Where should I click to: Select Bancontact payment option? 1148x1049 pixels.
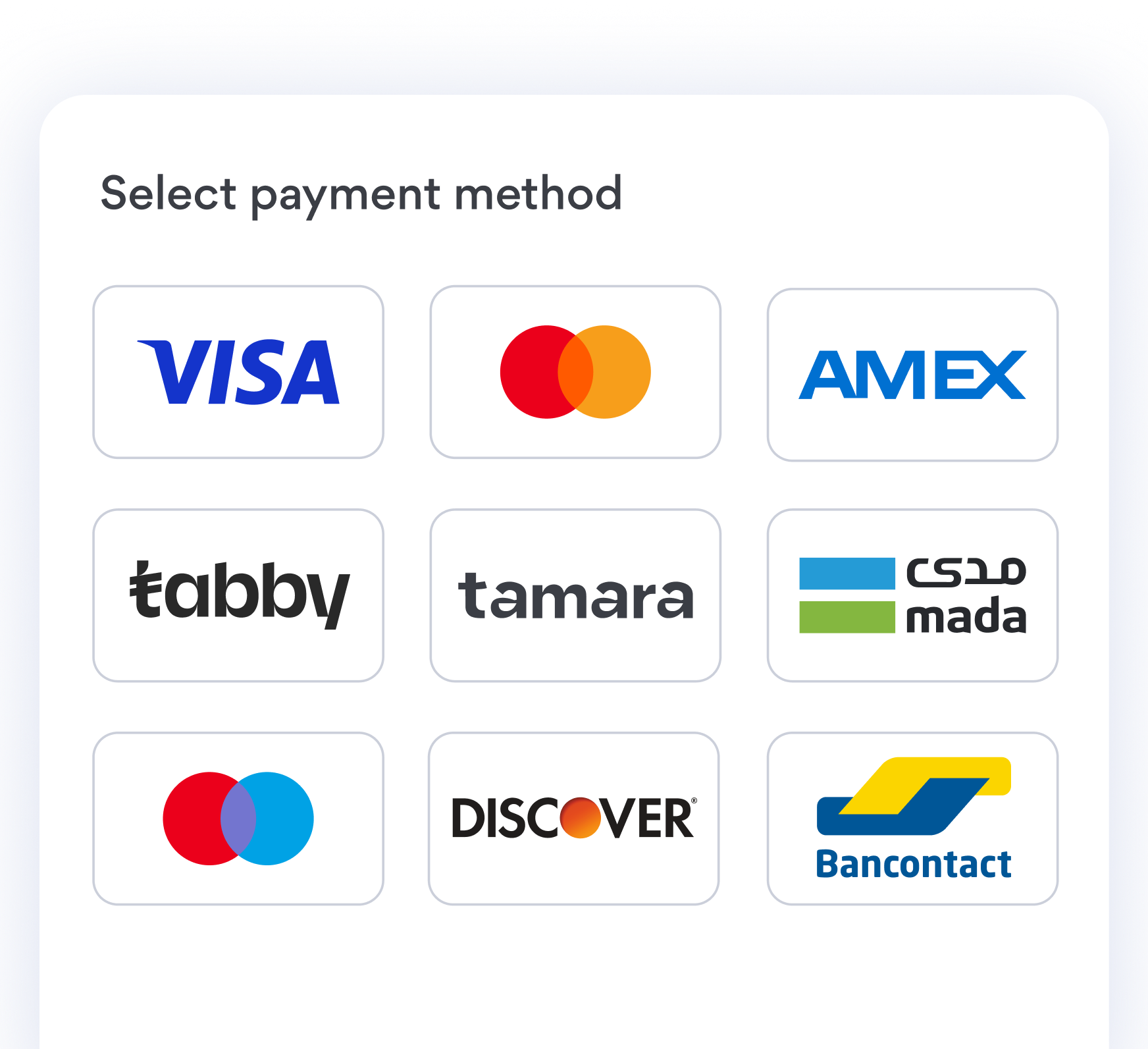912,819
